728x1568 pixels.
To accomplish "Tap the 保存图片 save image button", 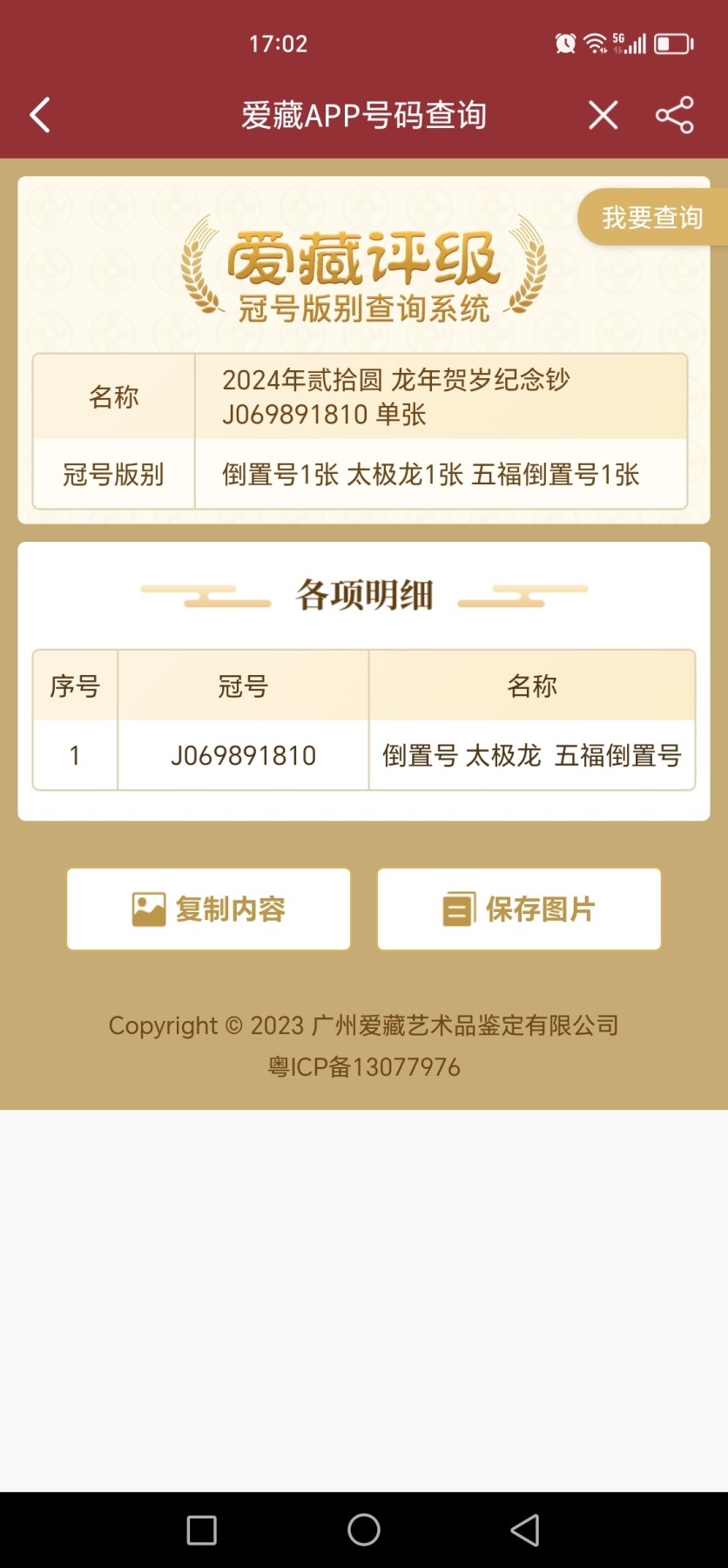I will (519, 908).
